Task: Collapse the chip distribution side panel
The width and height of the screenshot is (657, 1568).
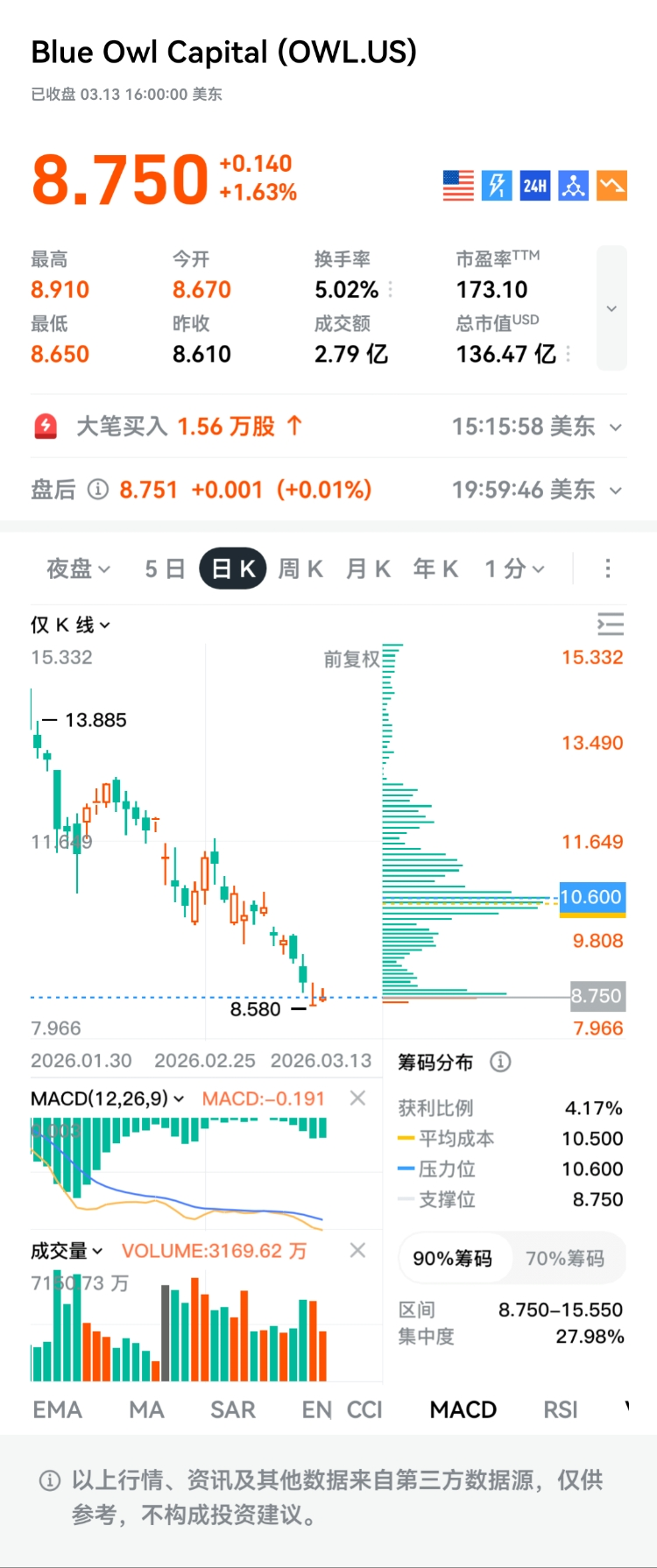Action: point(611,624)
